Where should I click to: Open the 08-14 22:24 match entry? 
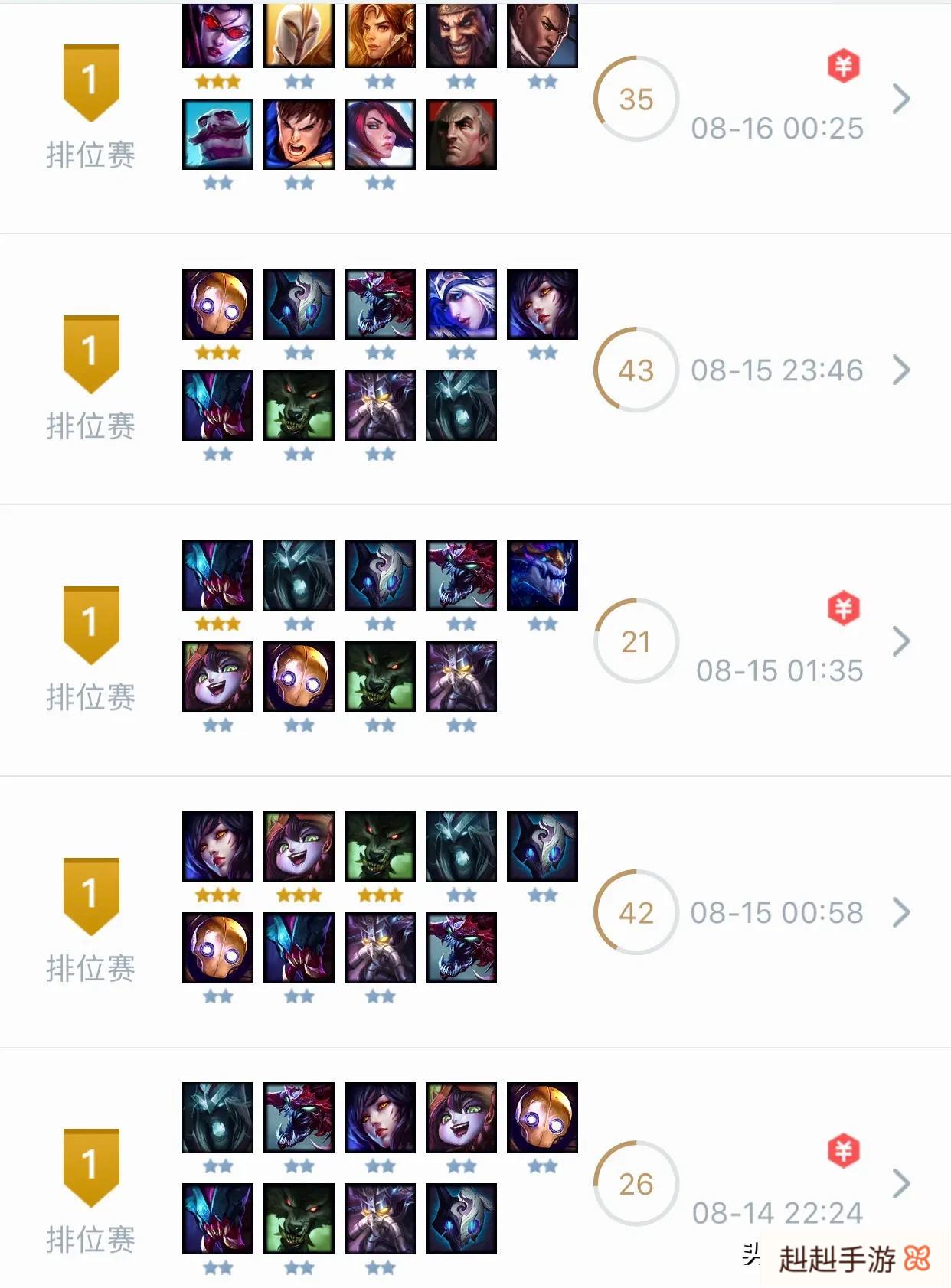click(900, 1183)
